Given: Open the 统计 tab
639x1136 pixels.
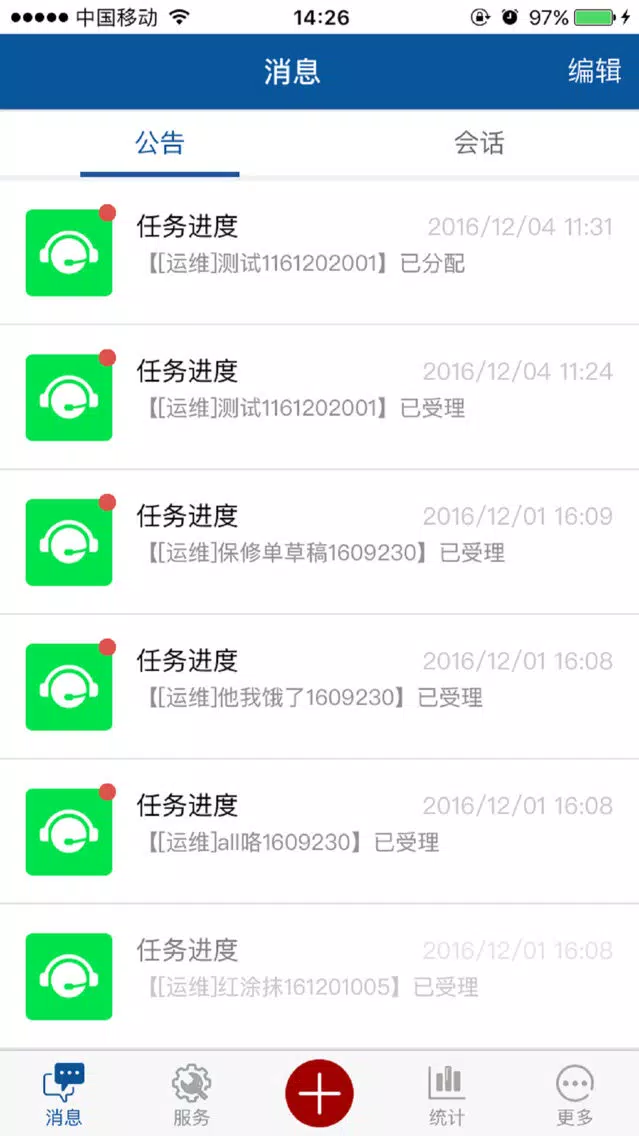Looking at the screenshot, I should [446, 1095].
